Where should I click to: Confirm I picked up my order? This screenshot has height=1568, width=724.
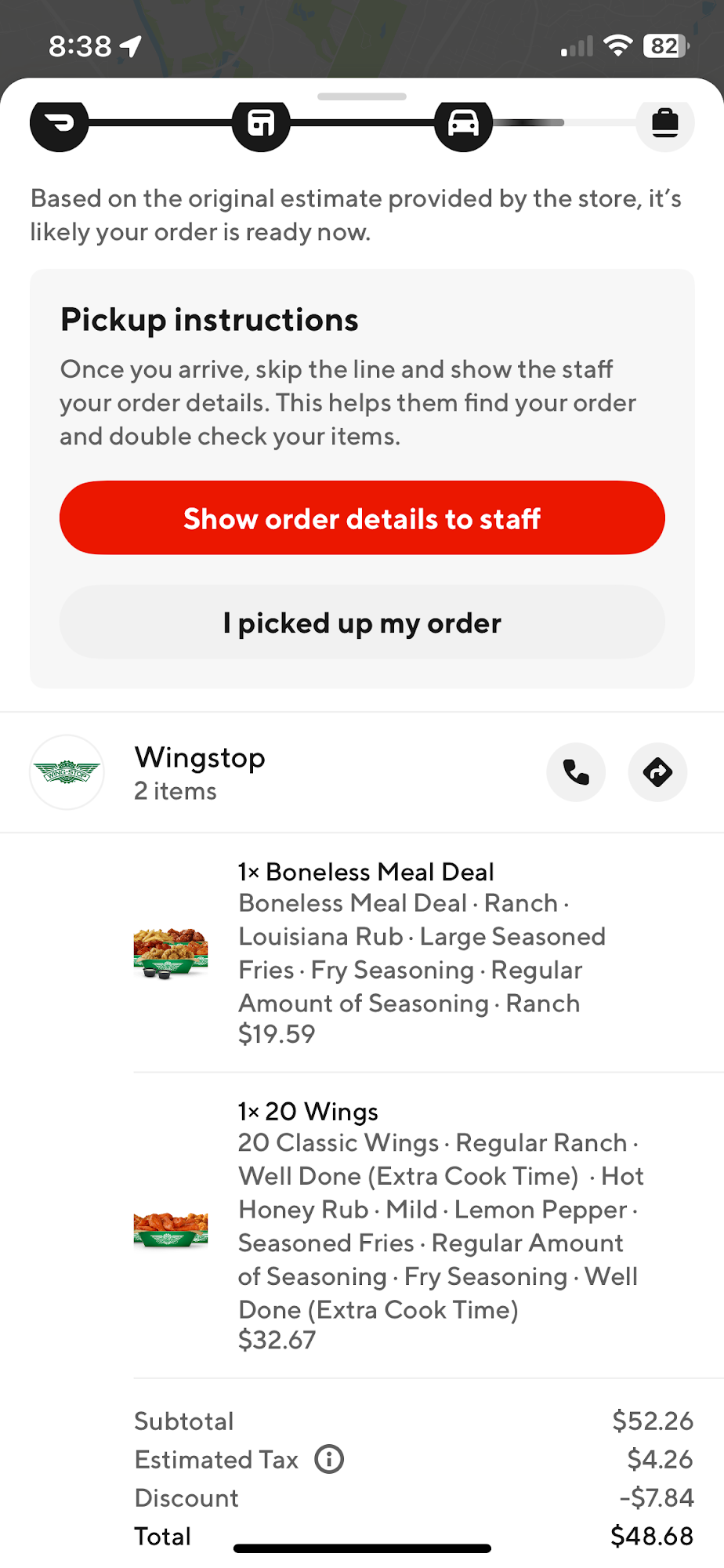(362, 623)
